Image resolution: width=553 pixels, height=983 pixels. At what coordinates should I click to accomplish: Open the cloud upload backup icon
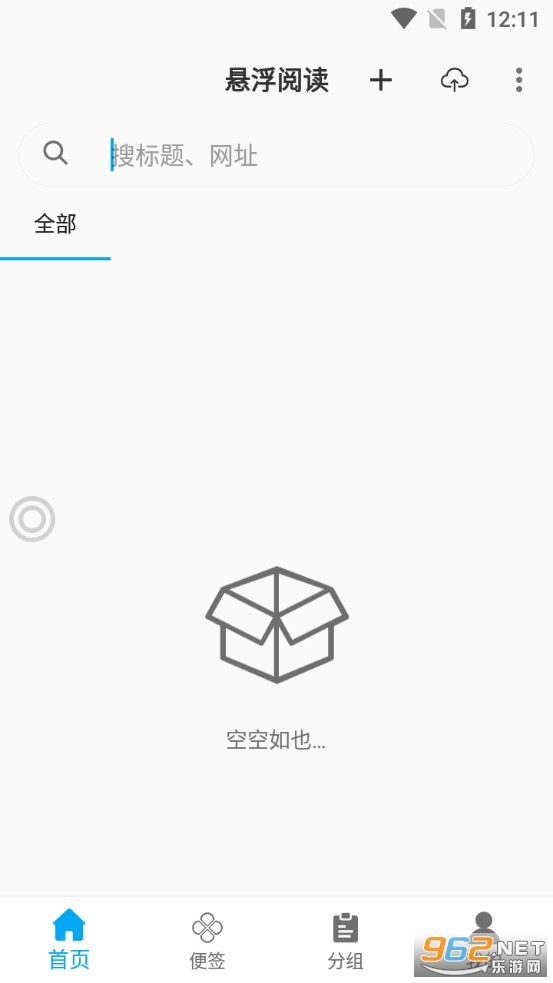(455, 80)
